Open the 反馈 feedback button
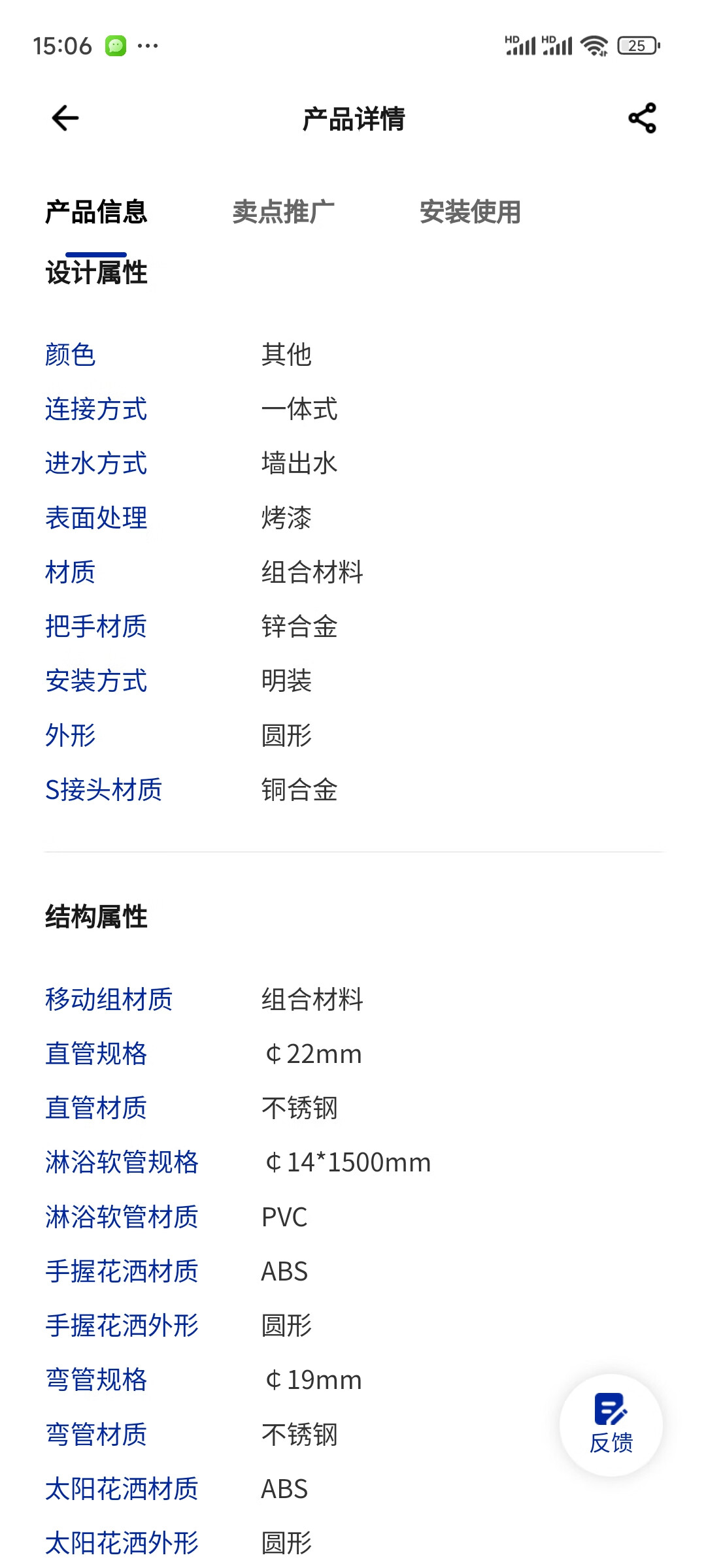706x1568 pixels. pyautogui.click(x=611, y=1425)
